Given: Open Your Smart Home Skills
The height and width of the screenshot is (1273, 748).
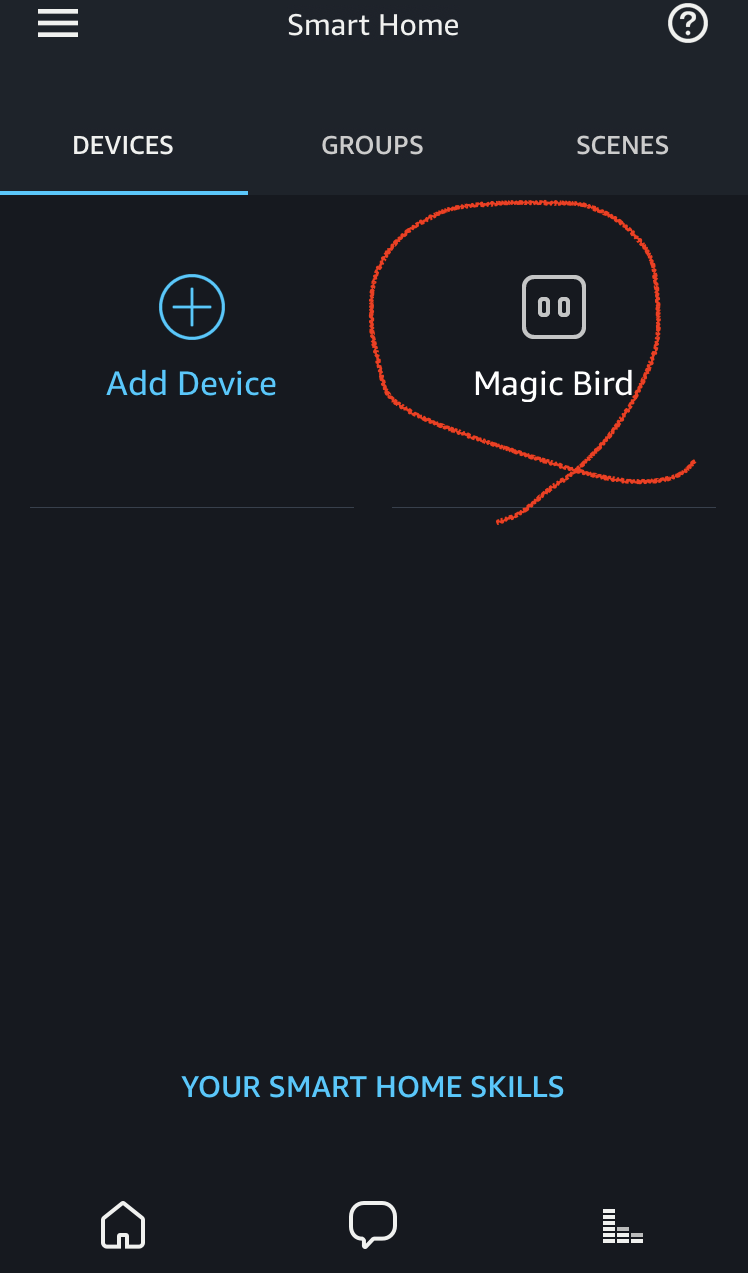Looking at the screenshot, I should (x=373, y=1087).
